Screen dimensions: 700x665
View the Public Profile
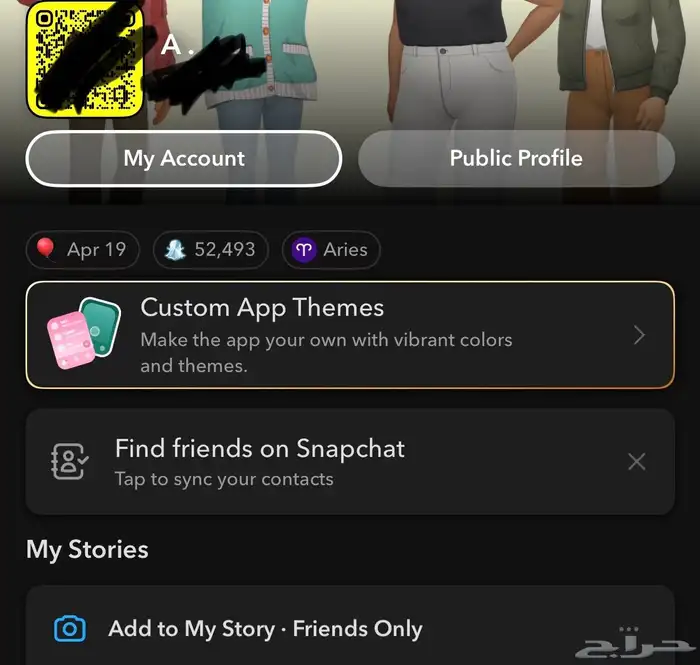coord(515,158)
